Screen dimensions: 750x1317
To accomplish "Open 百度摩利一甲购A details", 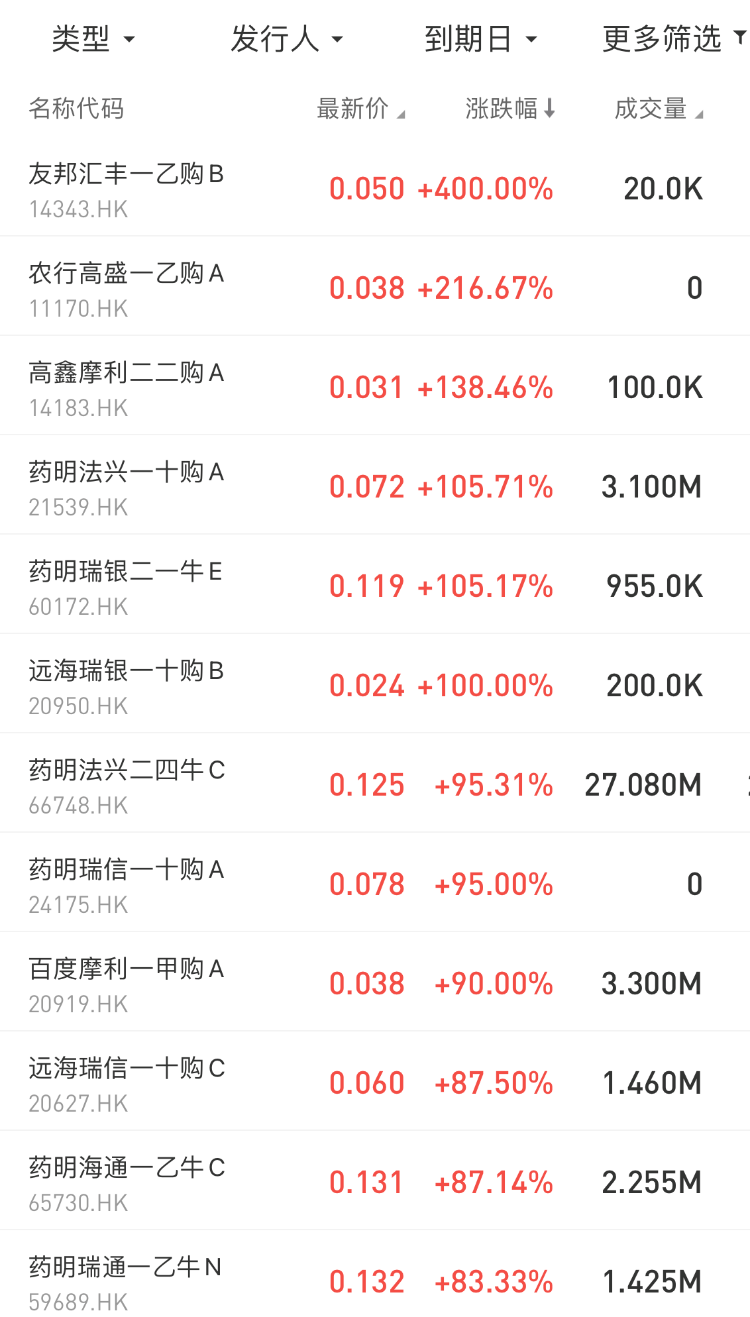I will point(375,981).
